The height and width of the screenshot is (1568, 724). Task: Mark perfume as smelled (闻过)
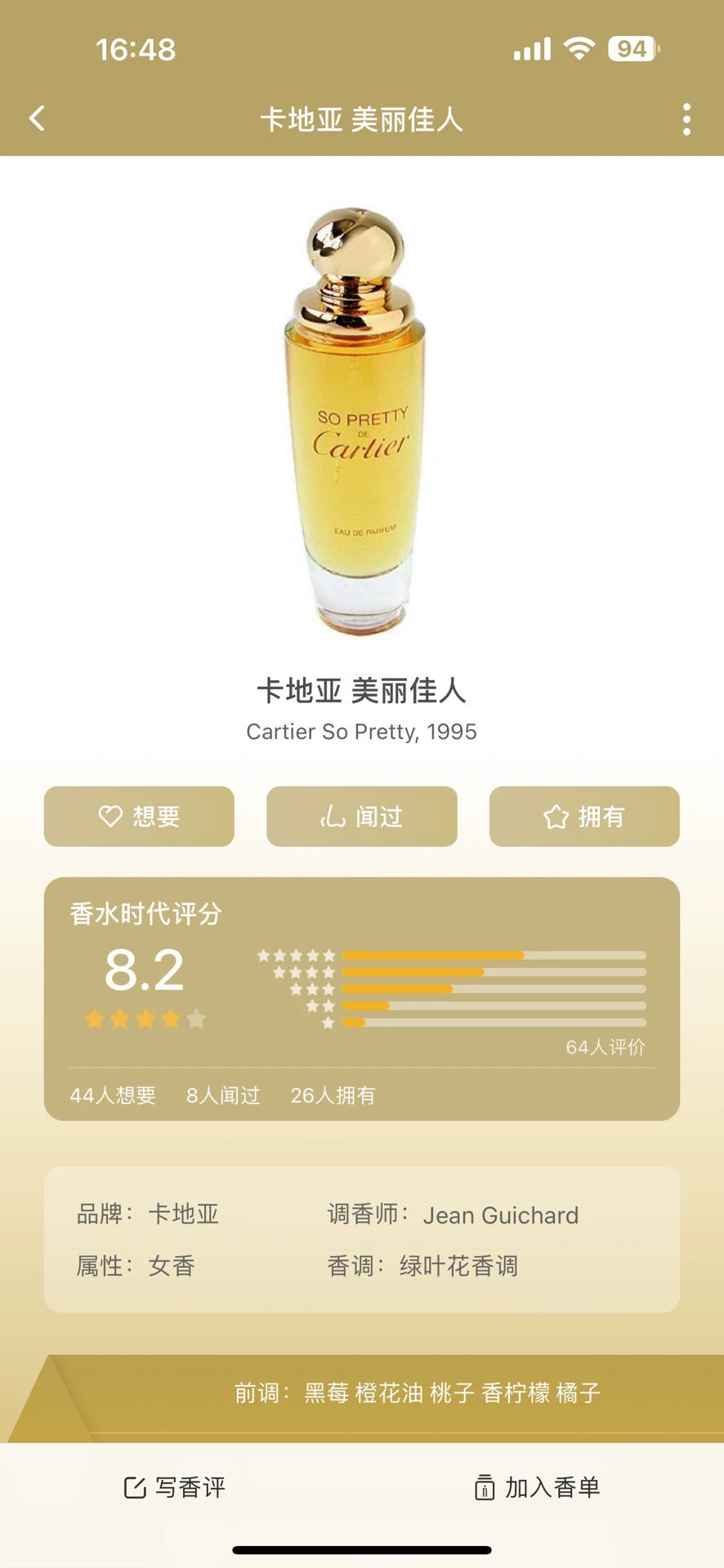(x=361, y=816)
